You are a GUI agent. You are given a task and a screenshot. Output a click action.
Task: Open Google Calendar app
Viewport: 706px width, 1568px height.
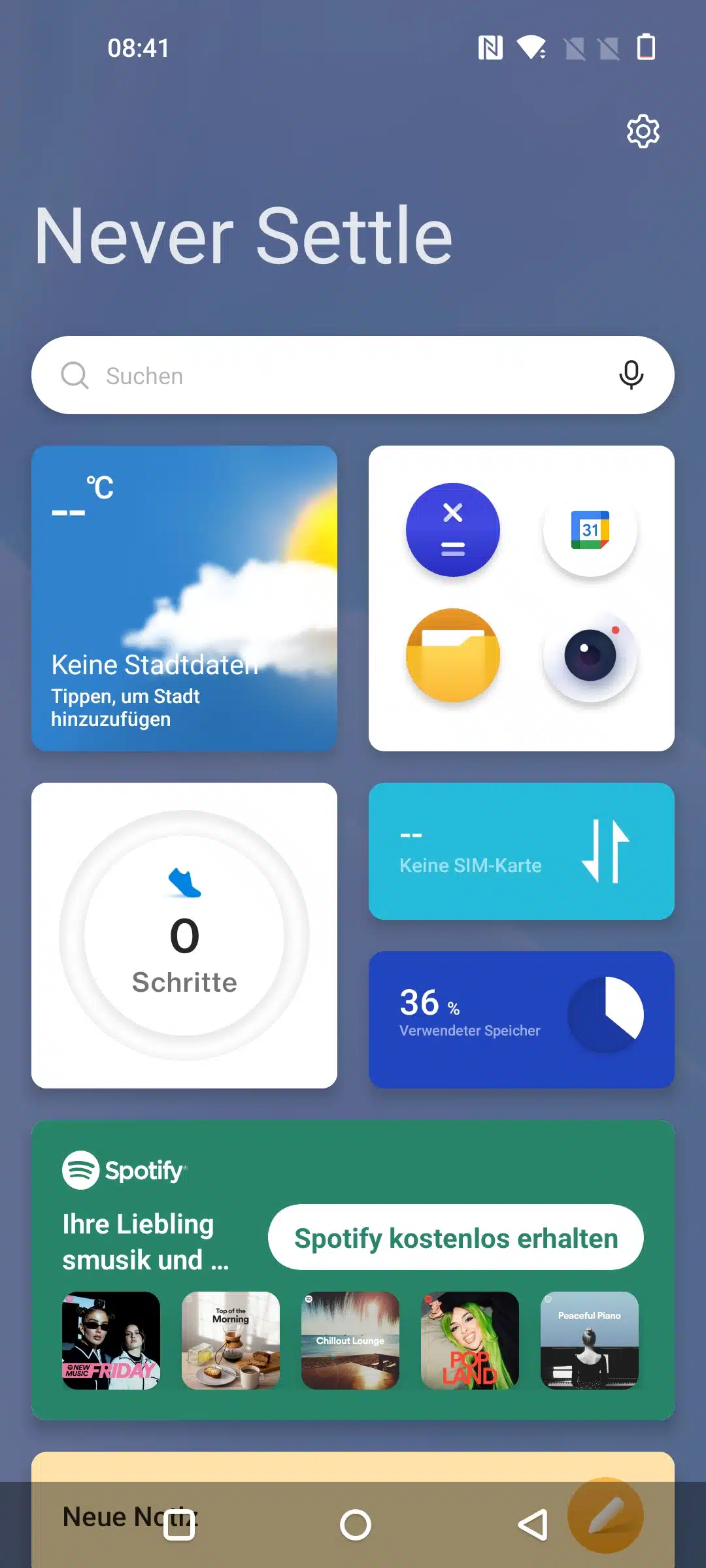click(x=590, y=530)
